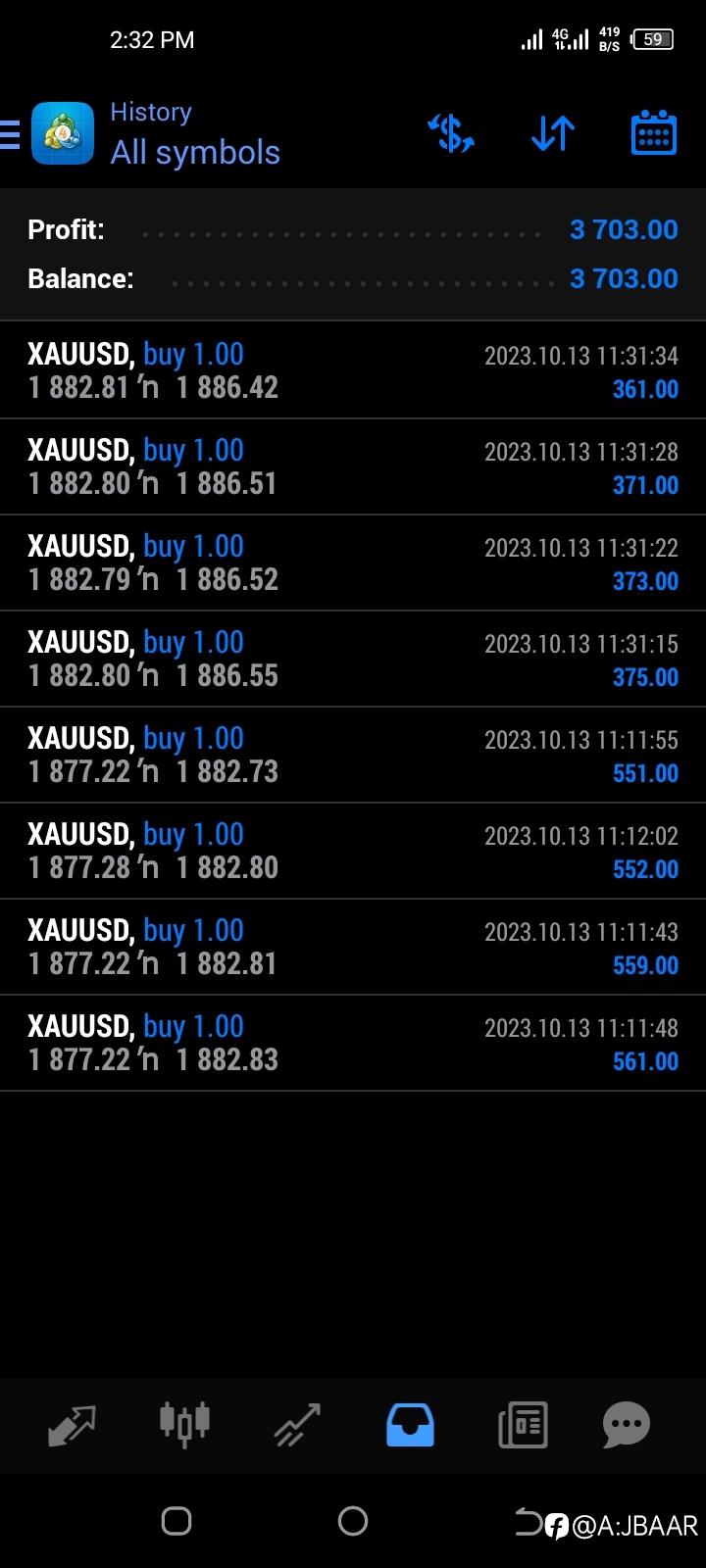This screenshot has width=706, height=1568.
Task: Switch to the News tab
Action: coord(523,1425)
